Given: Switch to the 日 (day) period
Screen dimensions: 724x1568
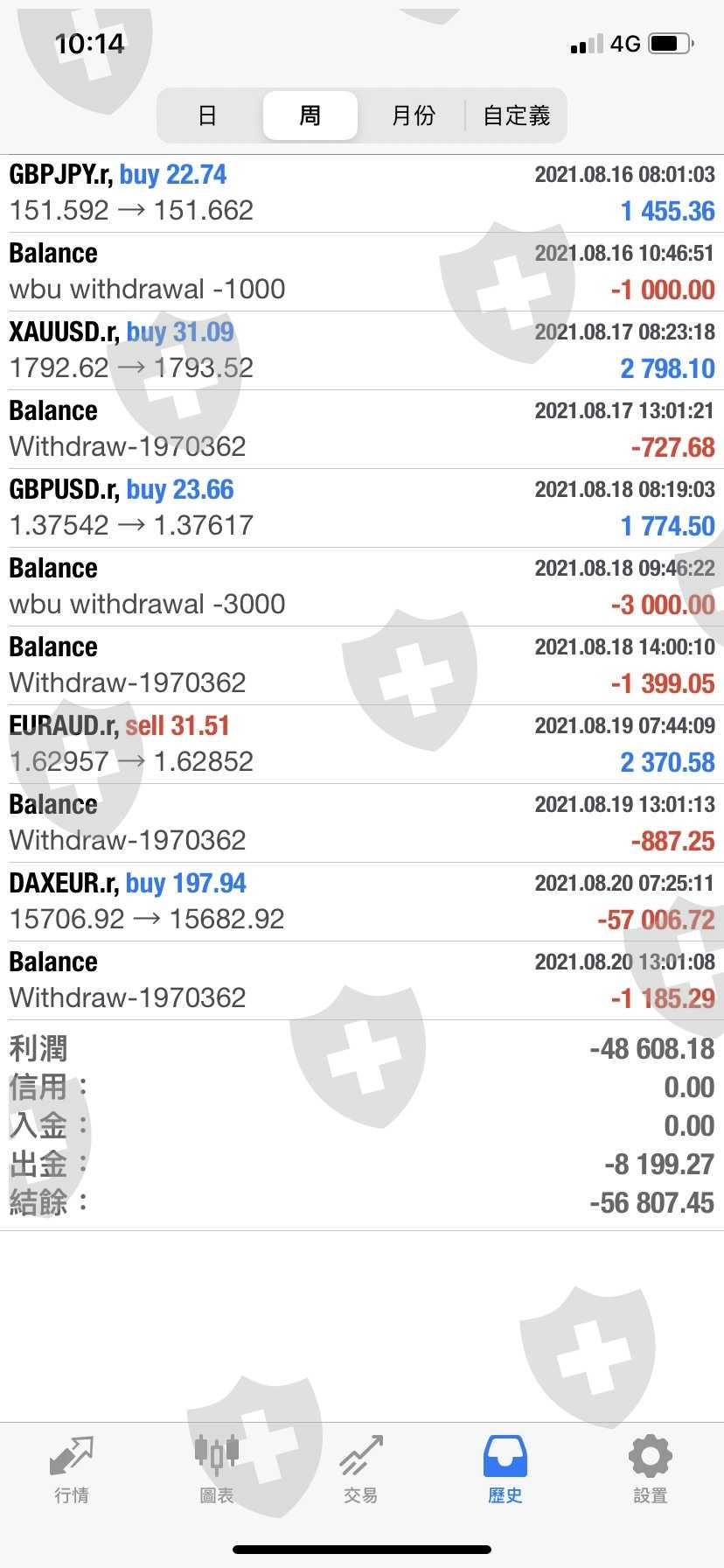Looking at the screenshot, I should click(207, 115).
